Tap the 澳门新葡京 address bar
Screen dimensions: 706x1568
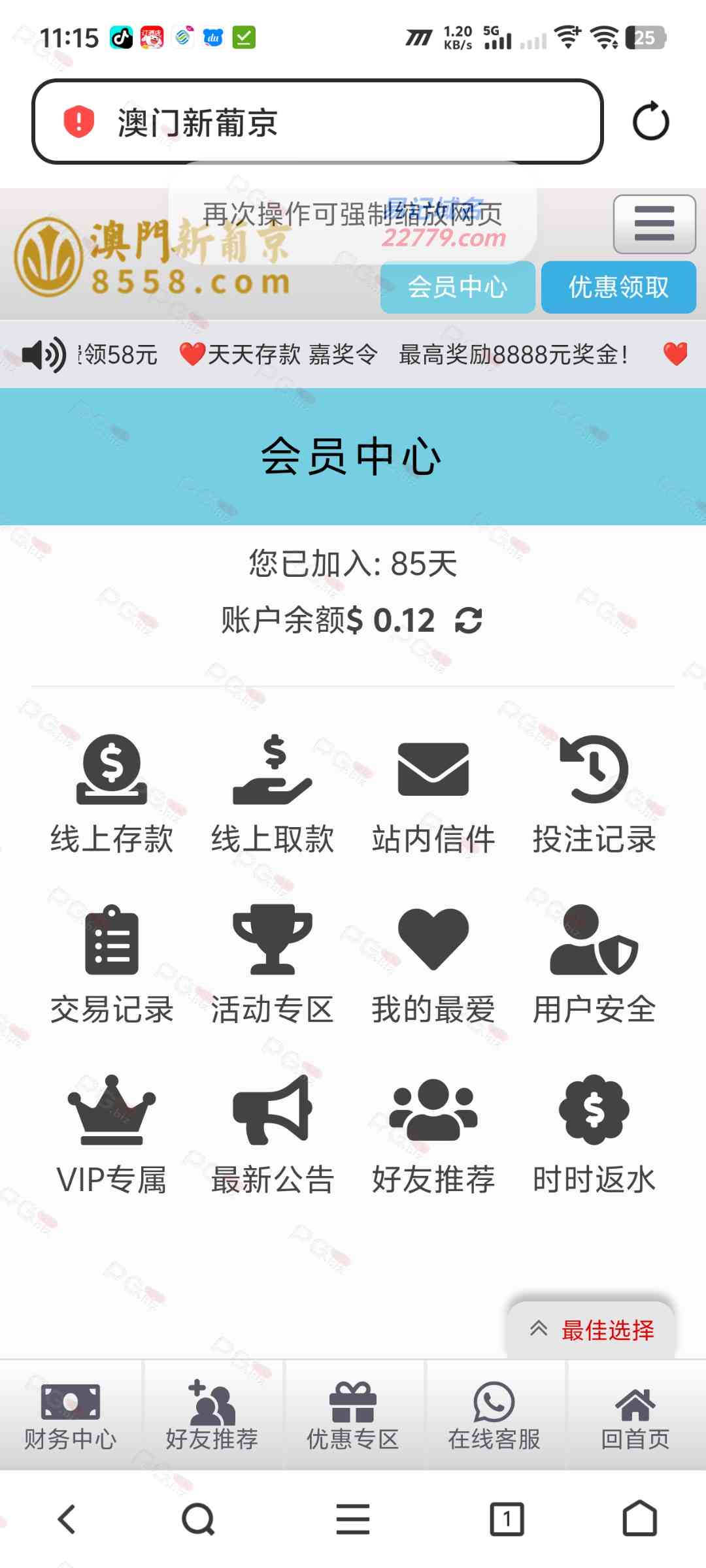pos(317,122)
